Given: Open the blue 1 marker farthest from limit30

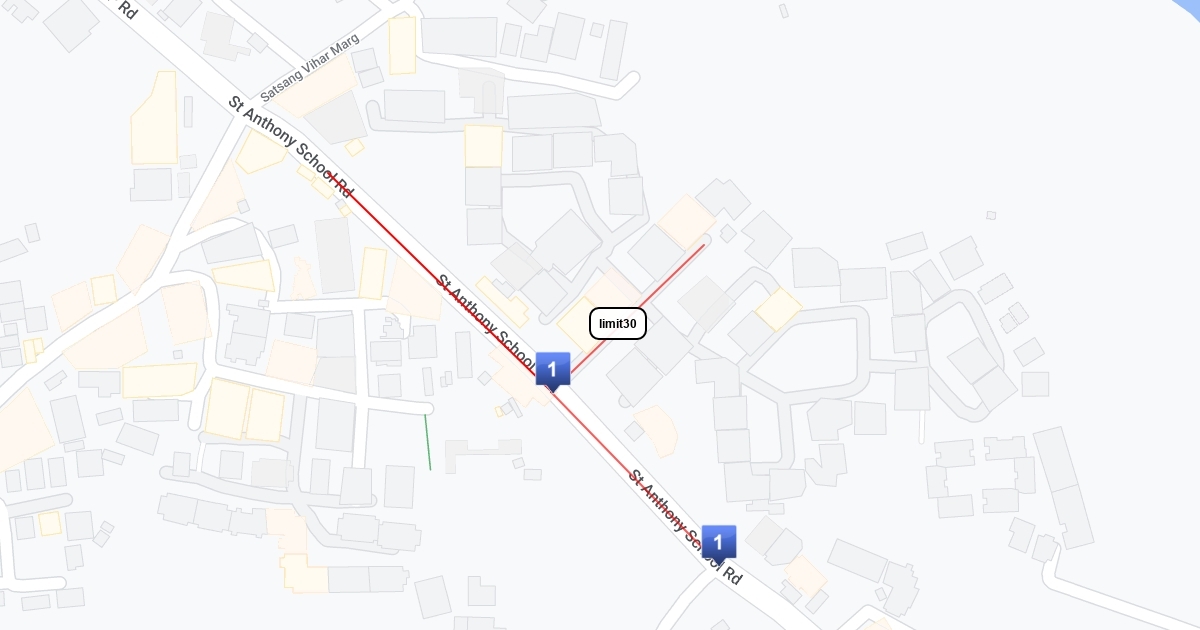Looking at the screenshot, I should pyautogui.click(x=719, y=544).
